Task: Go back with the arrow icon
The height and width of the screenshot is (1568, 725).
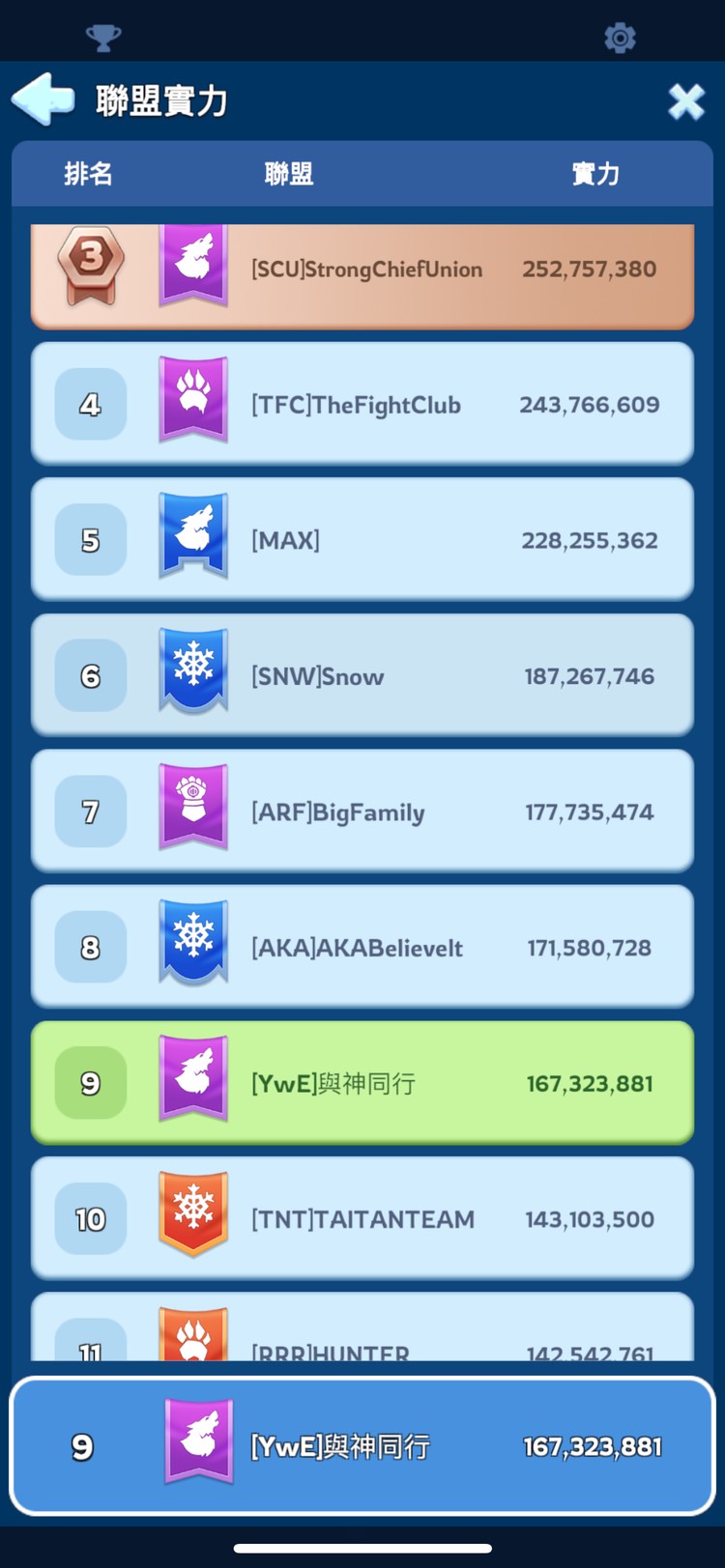Action: pyautogui.click(x=43, y=100)
